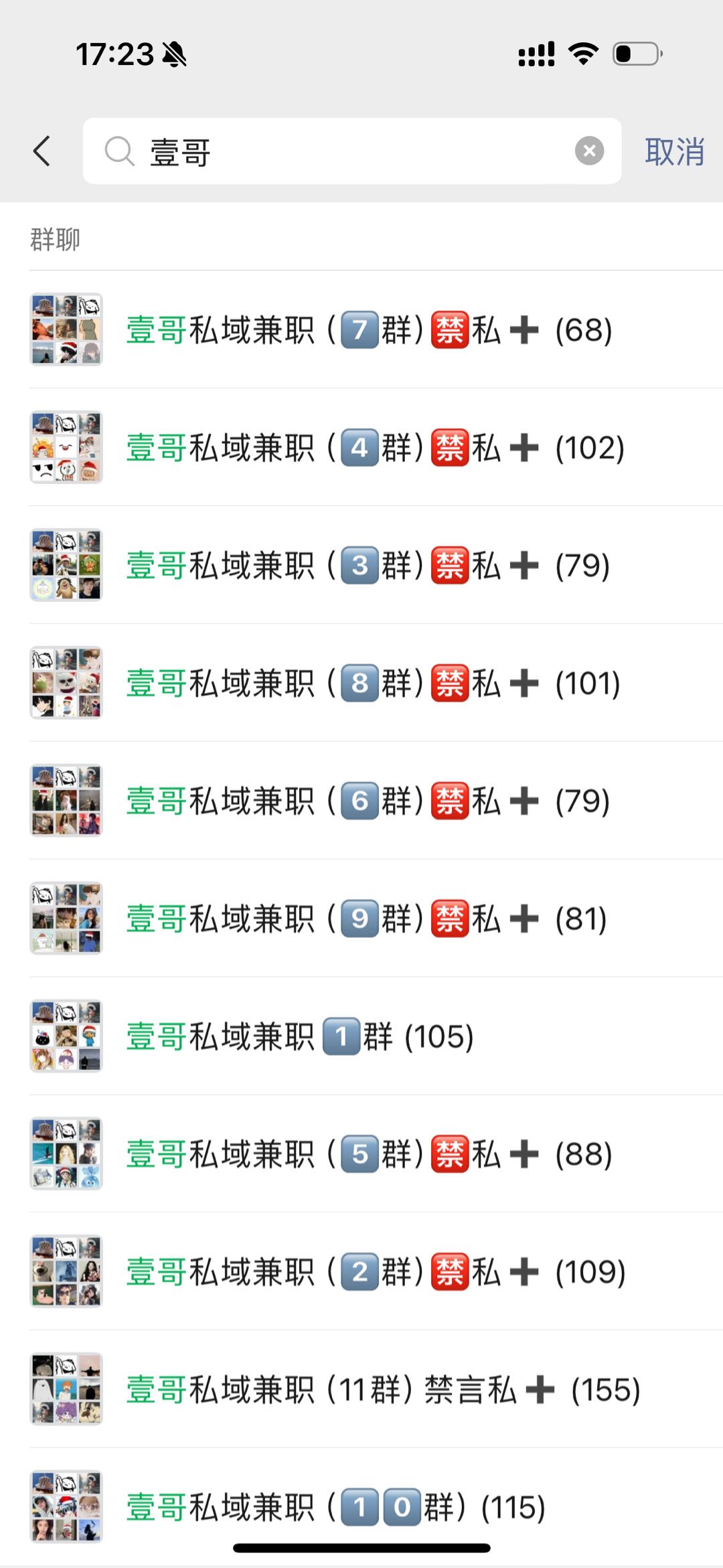Viewport: 723px width, 1568px height.
Task: Open 壹哥私域兼职 8群 group chat
Action: [368, 683]
